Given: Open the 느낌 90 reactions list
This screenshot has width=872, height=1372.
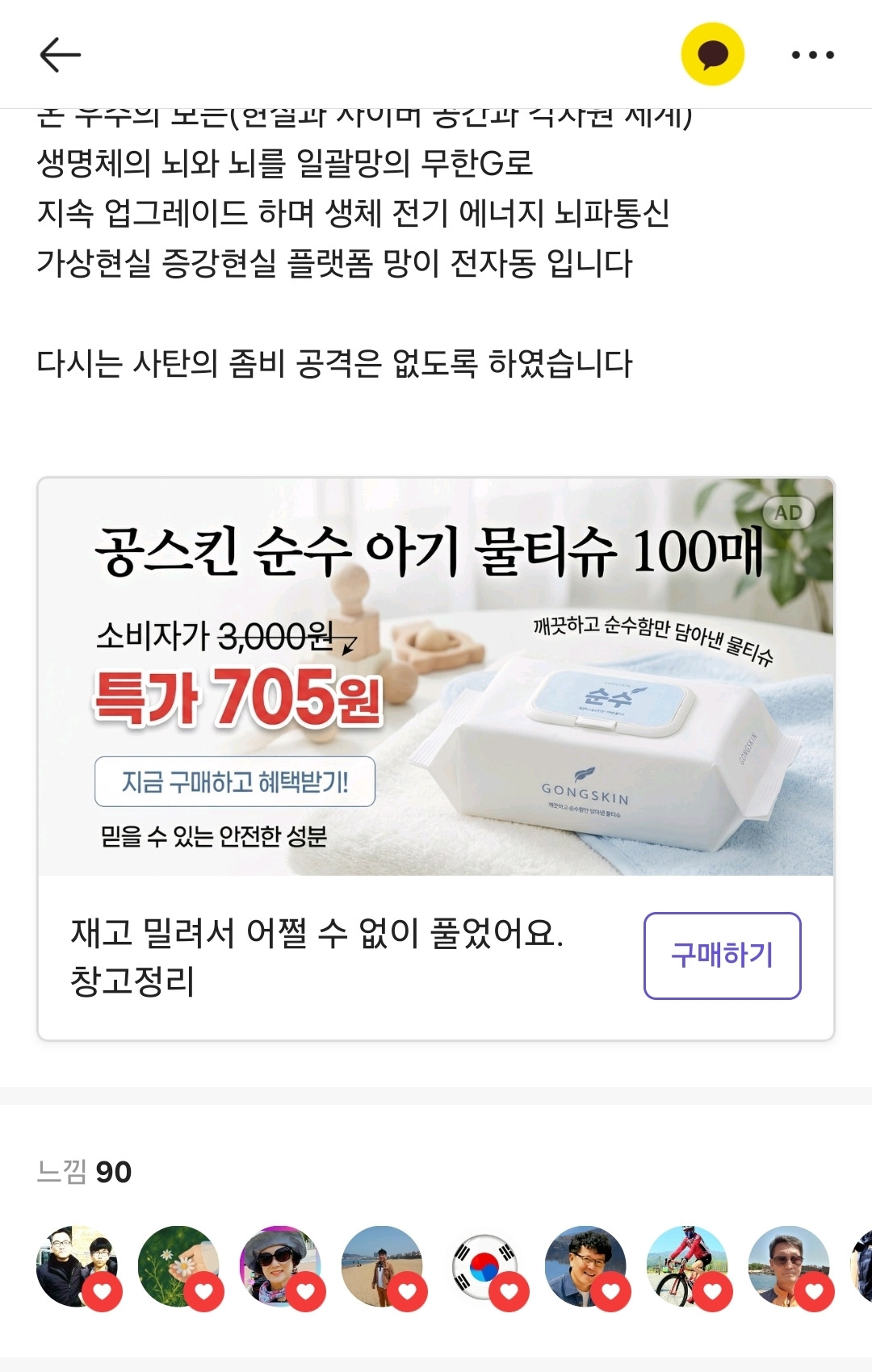Looking at the screenshot, I should click(x=84, y=1172).
